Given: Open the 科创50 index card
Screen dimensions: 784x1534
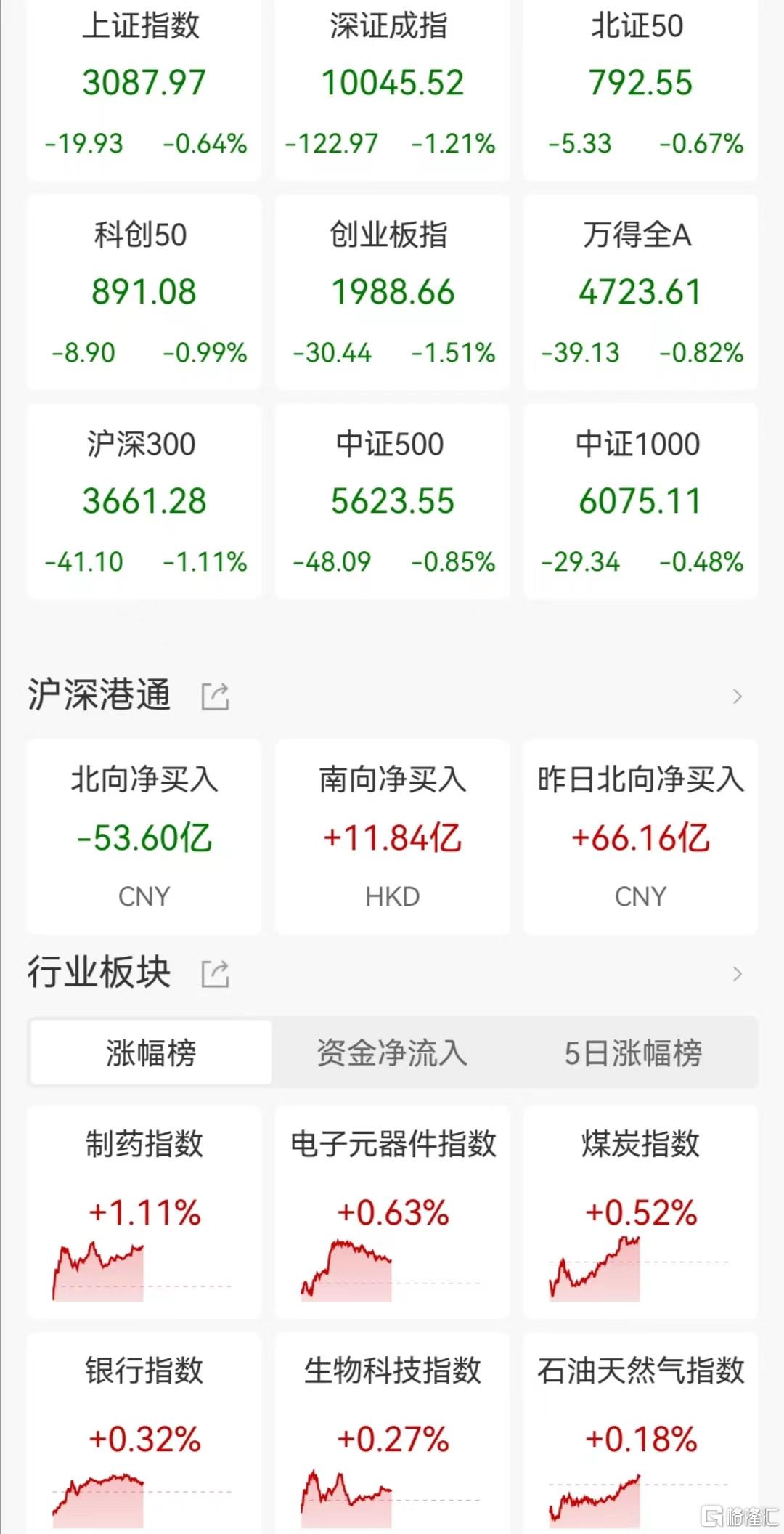Looking at the screenshot, I should point(144,292).
